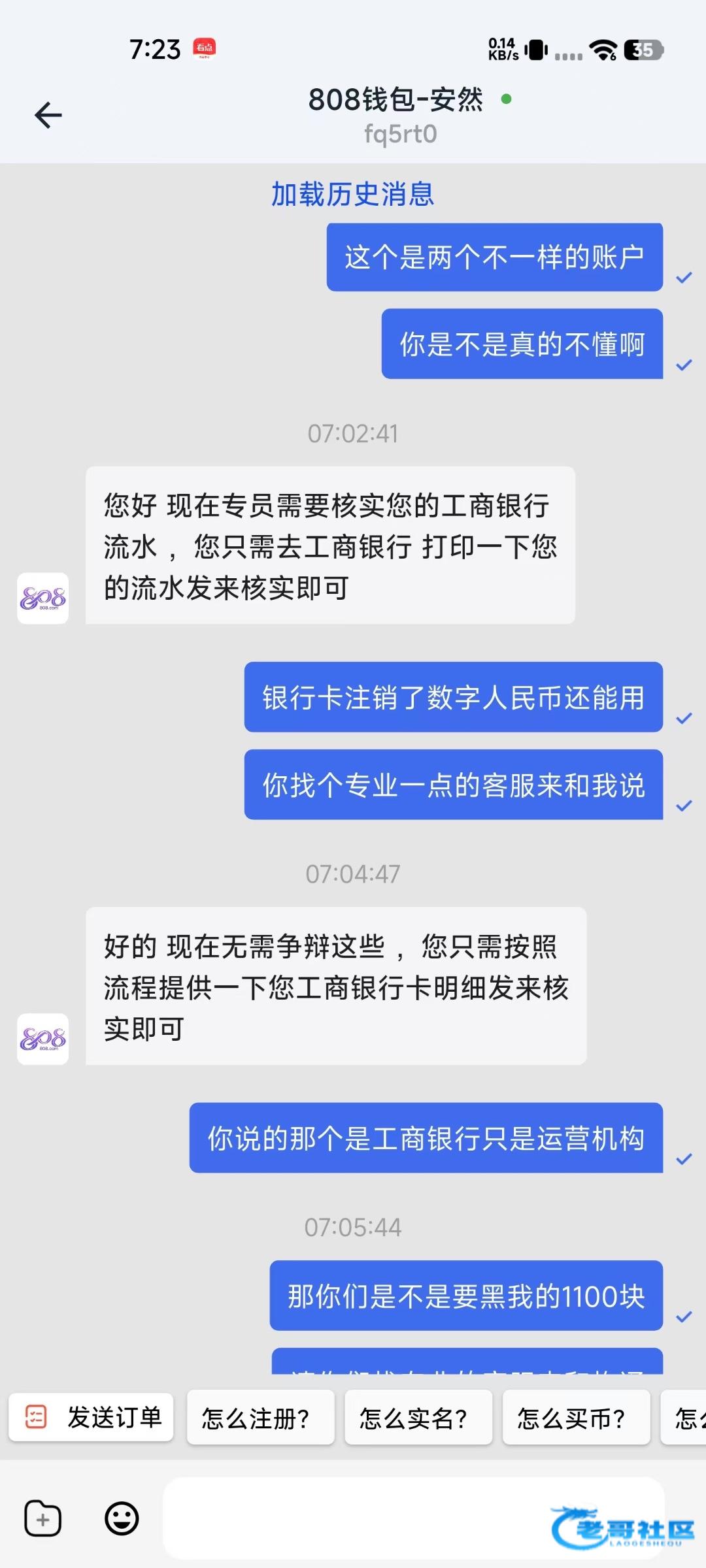The height and width of the screenshot is (1568, 706).
Task: Load earlier messages via 加载历史消息
Action: [352, 194]
